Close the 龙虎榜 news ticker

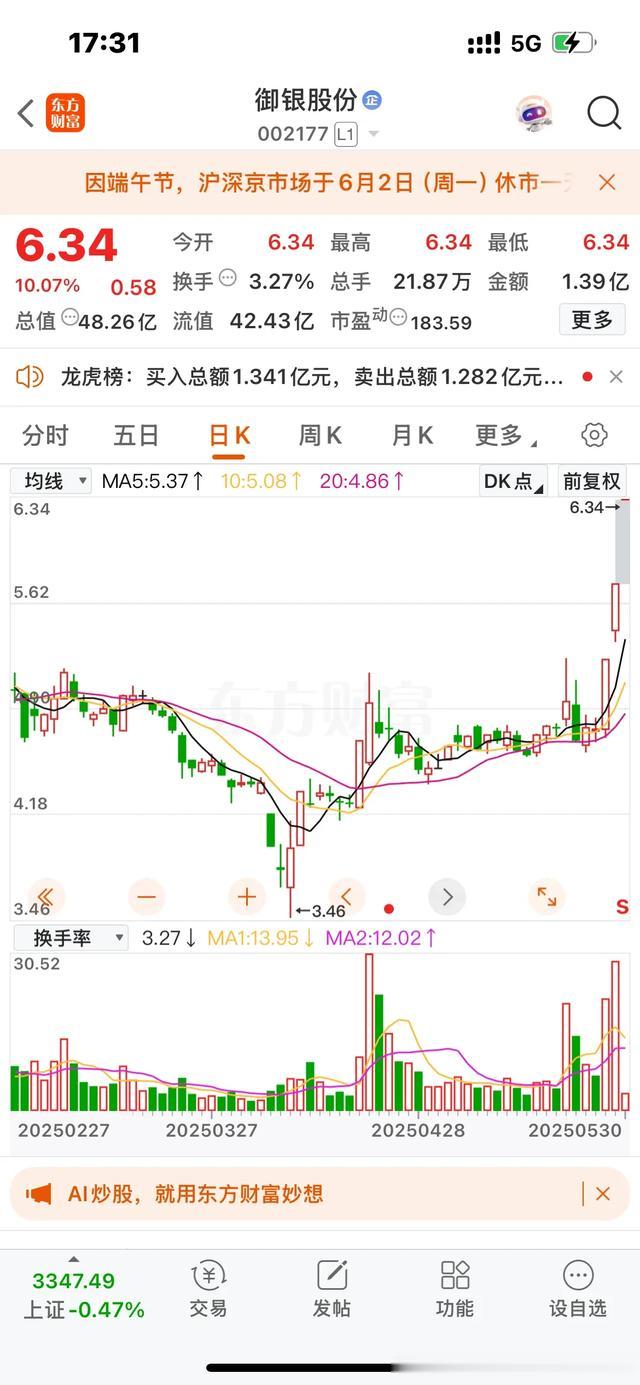click(x=616, y=377)
